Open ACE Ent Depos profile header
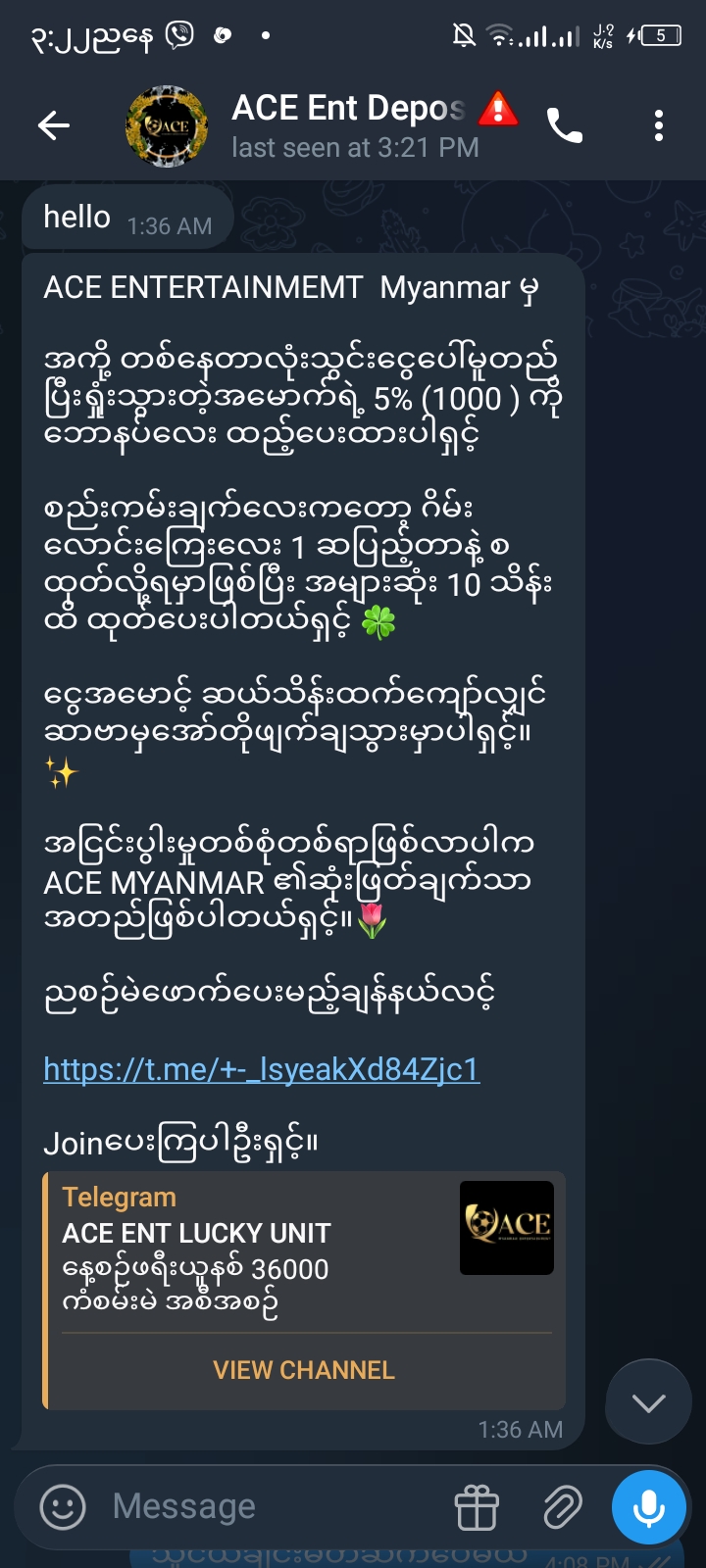This screenshot has width=706, height=1568. click(348, 125)
